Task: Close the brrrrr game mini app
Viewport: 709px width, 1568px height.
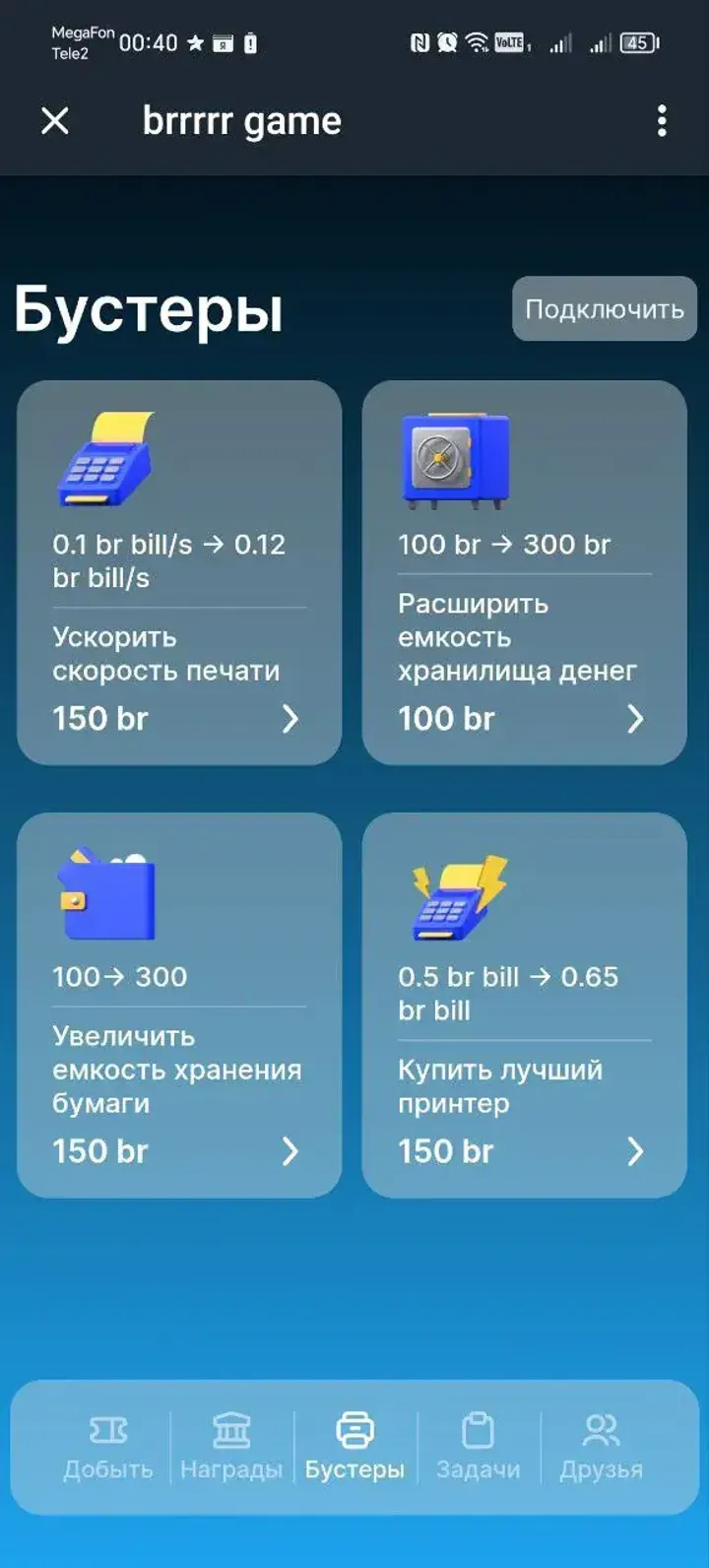Action: click(x=55, y=121)
